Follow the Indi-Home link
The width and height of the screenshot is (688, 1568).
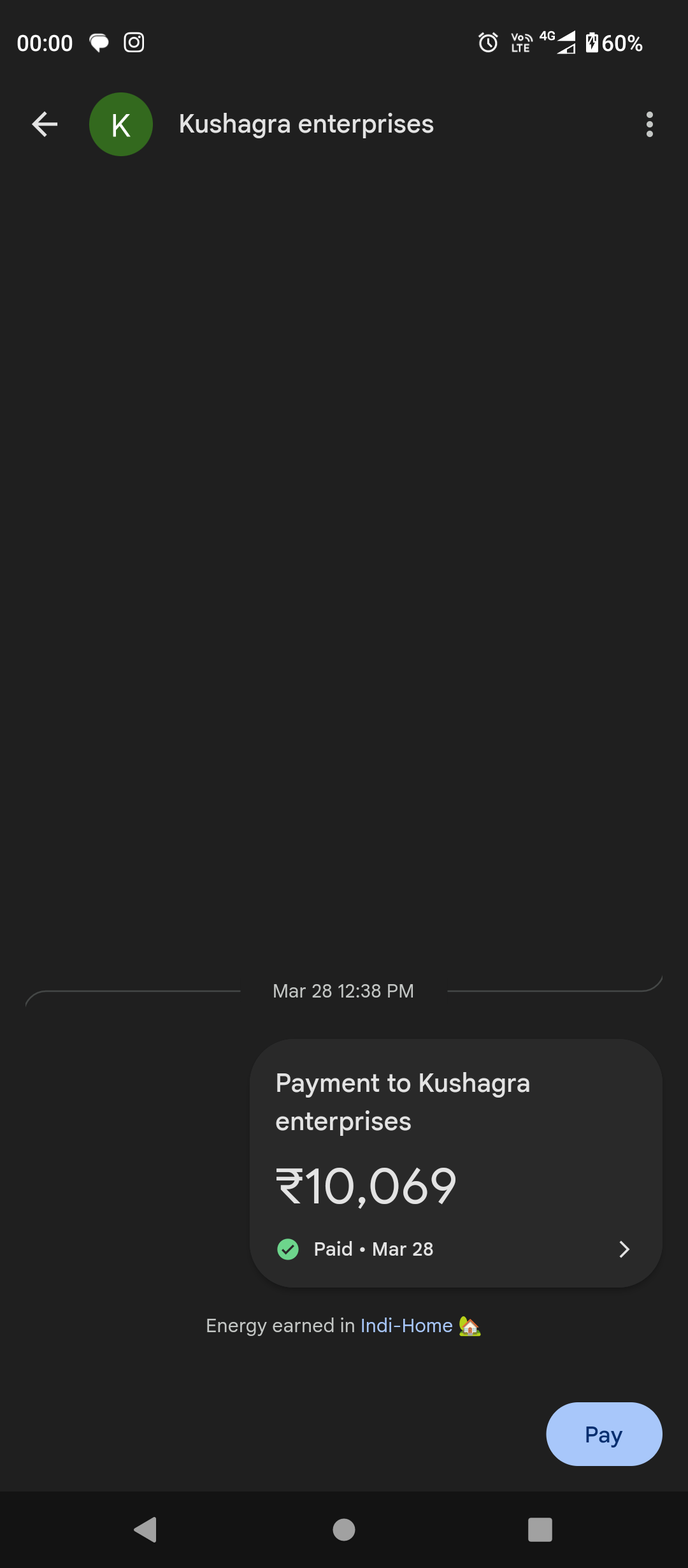coord(406,1326)
